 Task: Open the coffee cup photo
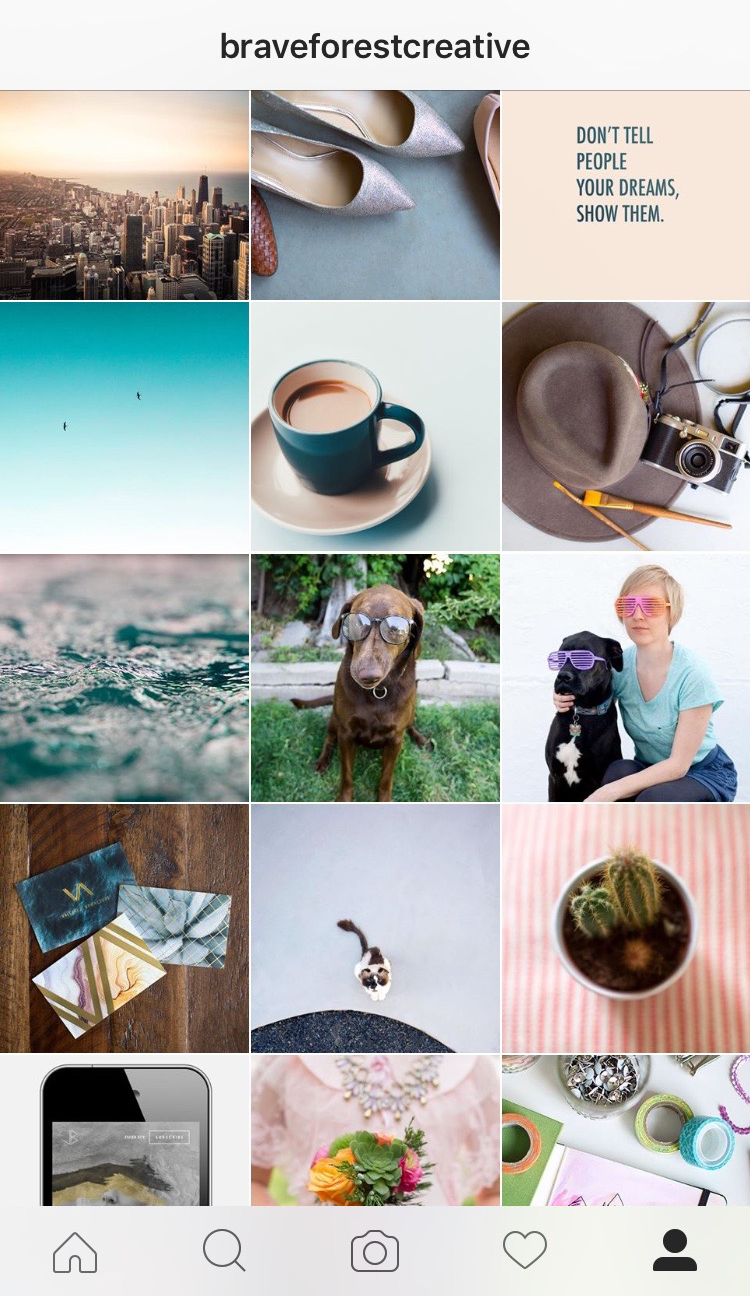tap(375, 426)
